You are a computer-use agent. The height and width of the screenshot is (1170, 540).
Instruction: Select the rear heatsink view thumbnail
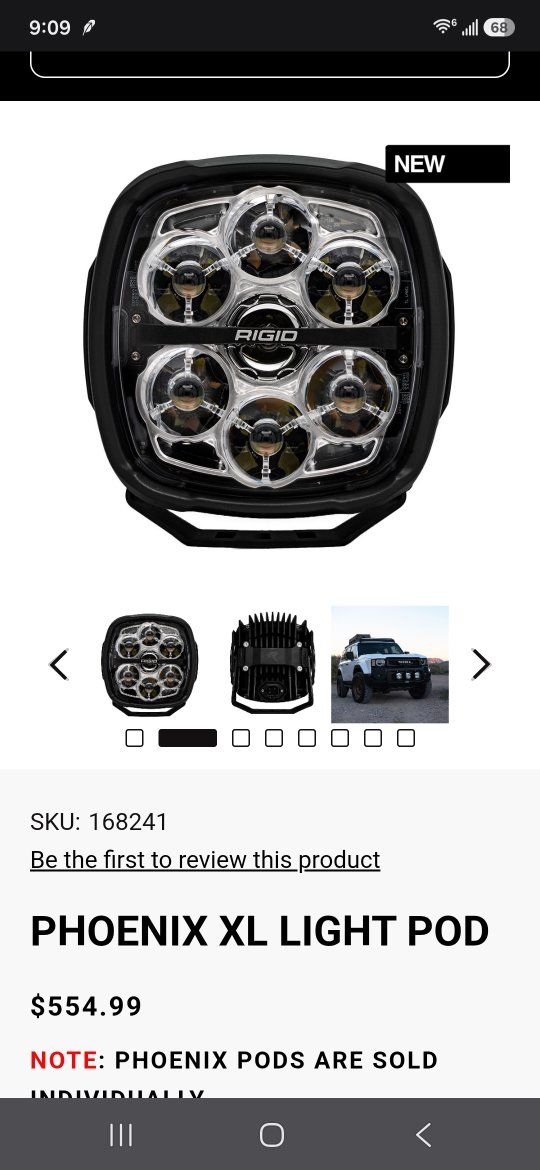(x=271, y=664)
